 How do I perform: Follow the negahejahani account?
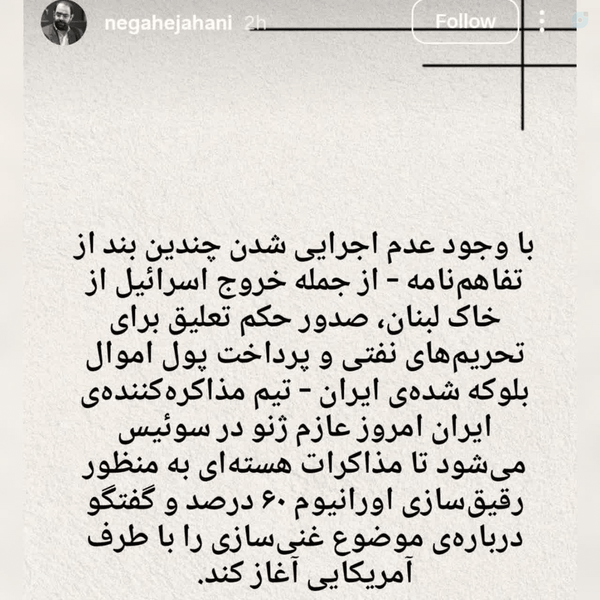coord(465,21)
